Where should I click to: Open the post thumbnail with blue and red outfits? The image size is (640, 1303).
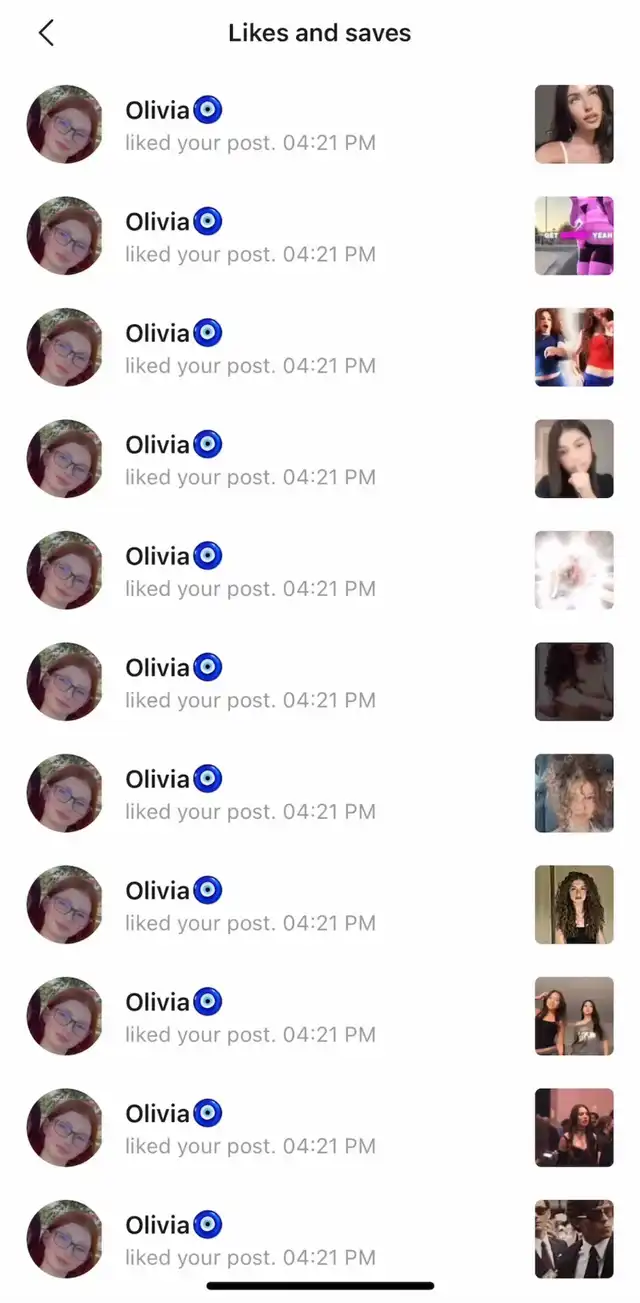coord(574,347)
